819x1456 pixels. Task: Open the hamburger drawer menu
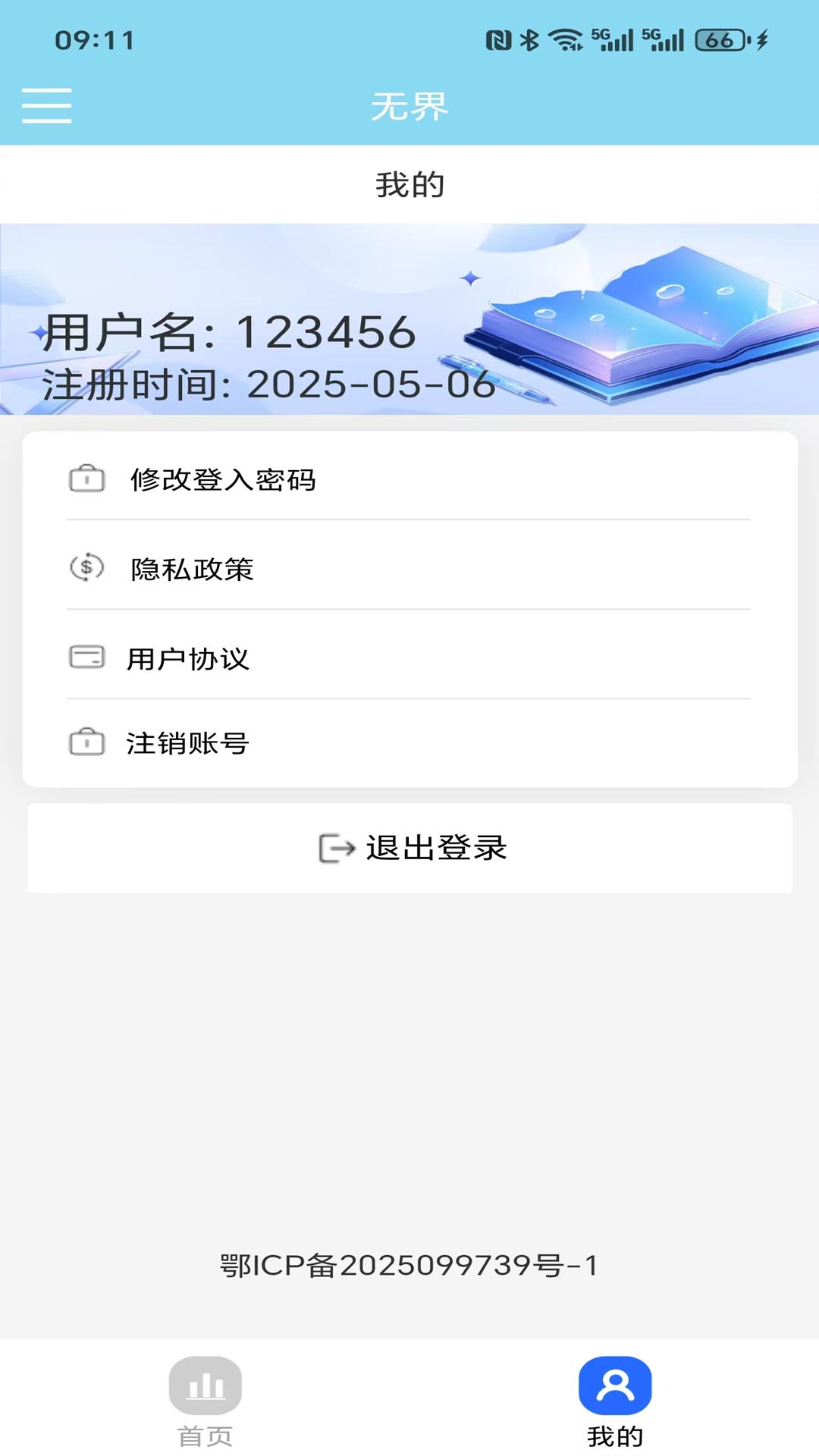46,105
